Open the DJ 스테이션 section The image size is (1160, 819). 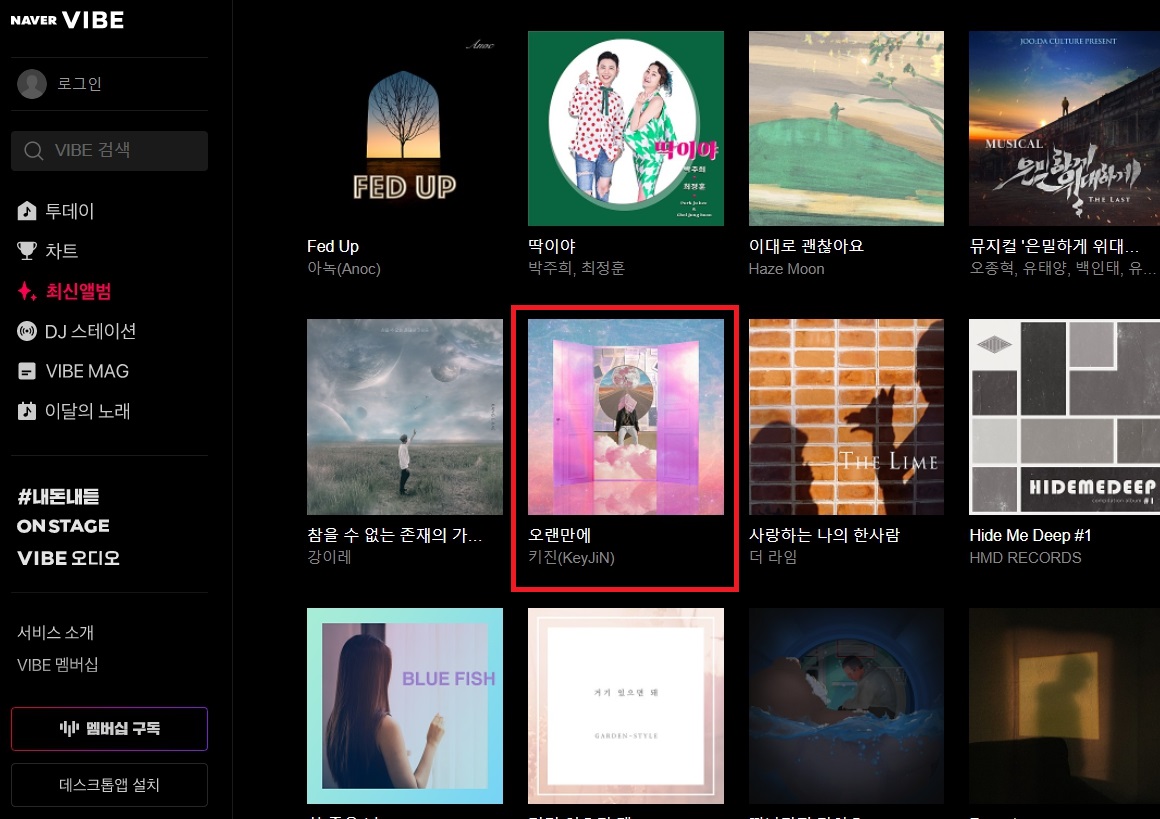tap(90, 331)
